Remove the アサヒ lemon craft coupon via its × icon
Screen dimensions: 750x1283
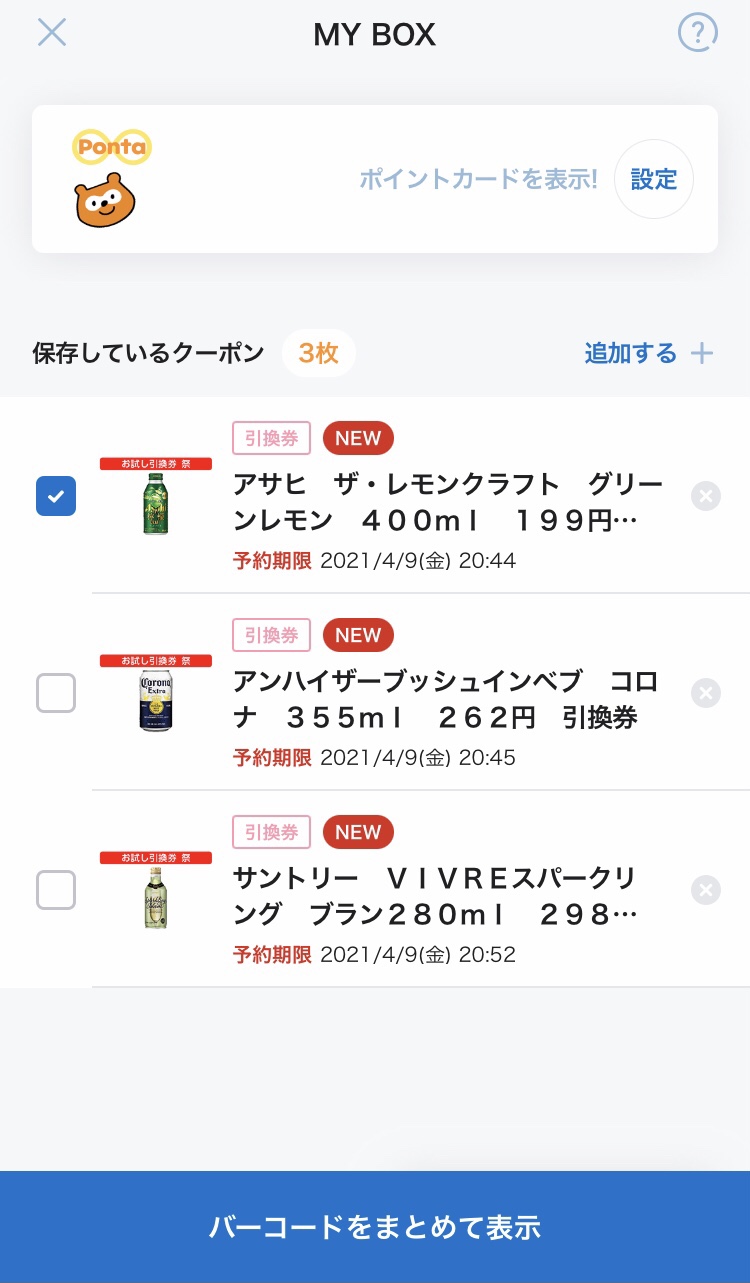705,496
